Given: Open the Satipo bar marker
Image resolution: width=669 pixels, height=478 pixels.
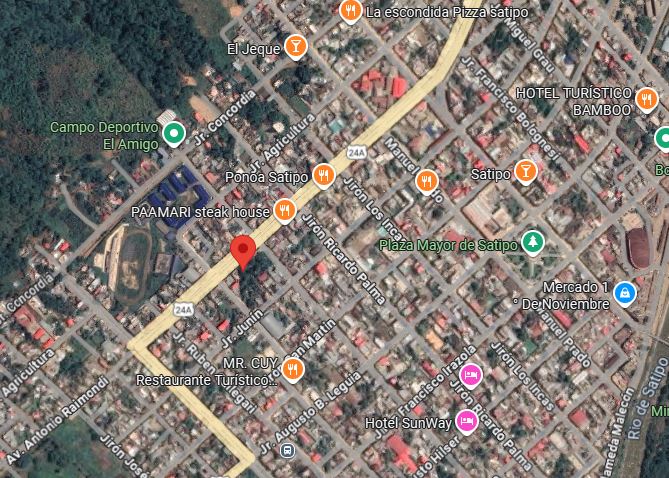Looking at the screenshot, I should (526, 171).
